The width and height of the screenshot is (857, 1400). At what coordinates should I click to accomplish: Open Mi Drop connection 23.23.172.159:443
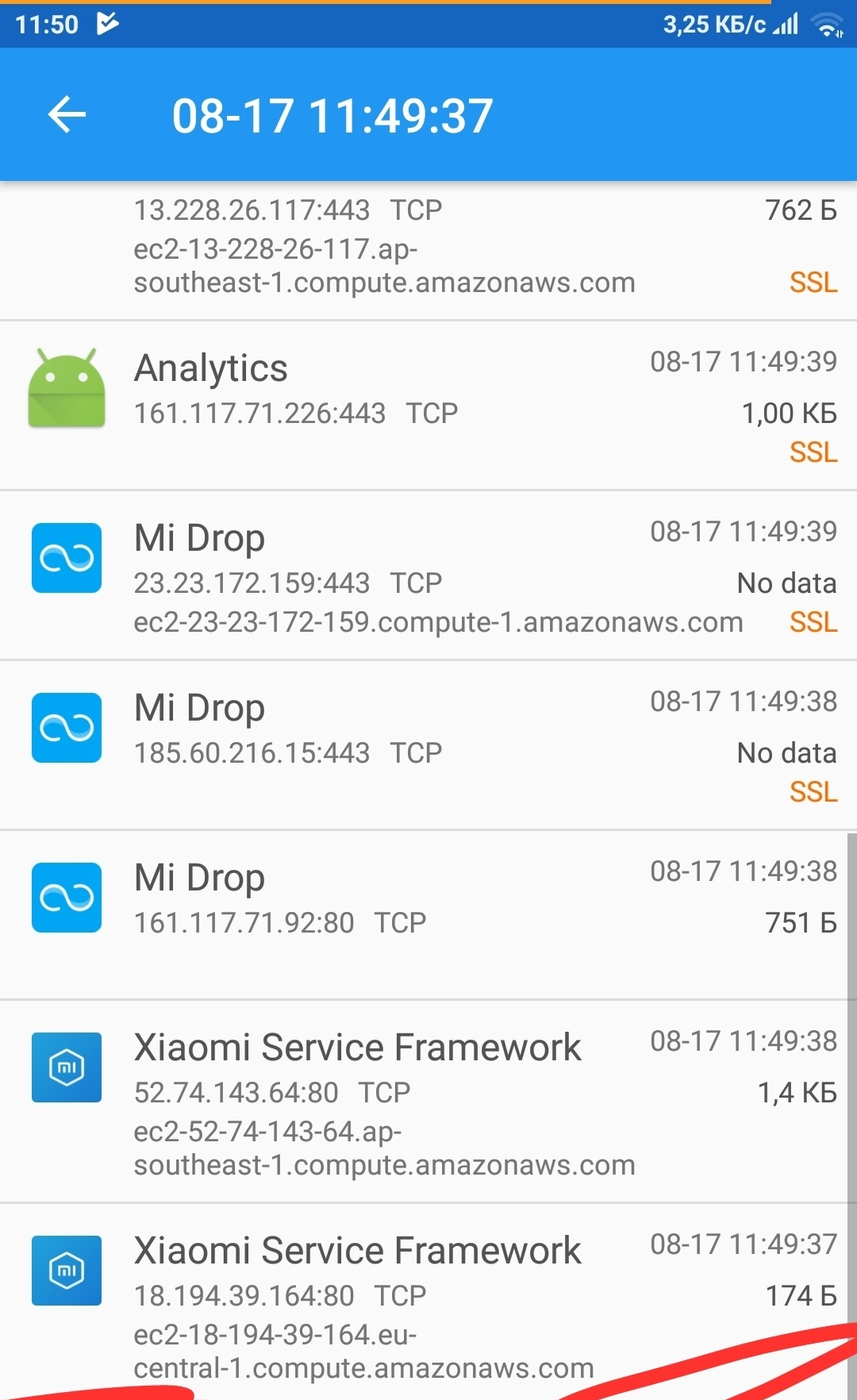pyautogui.click(x=428, y=575)
